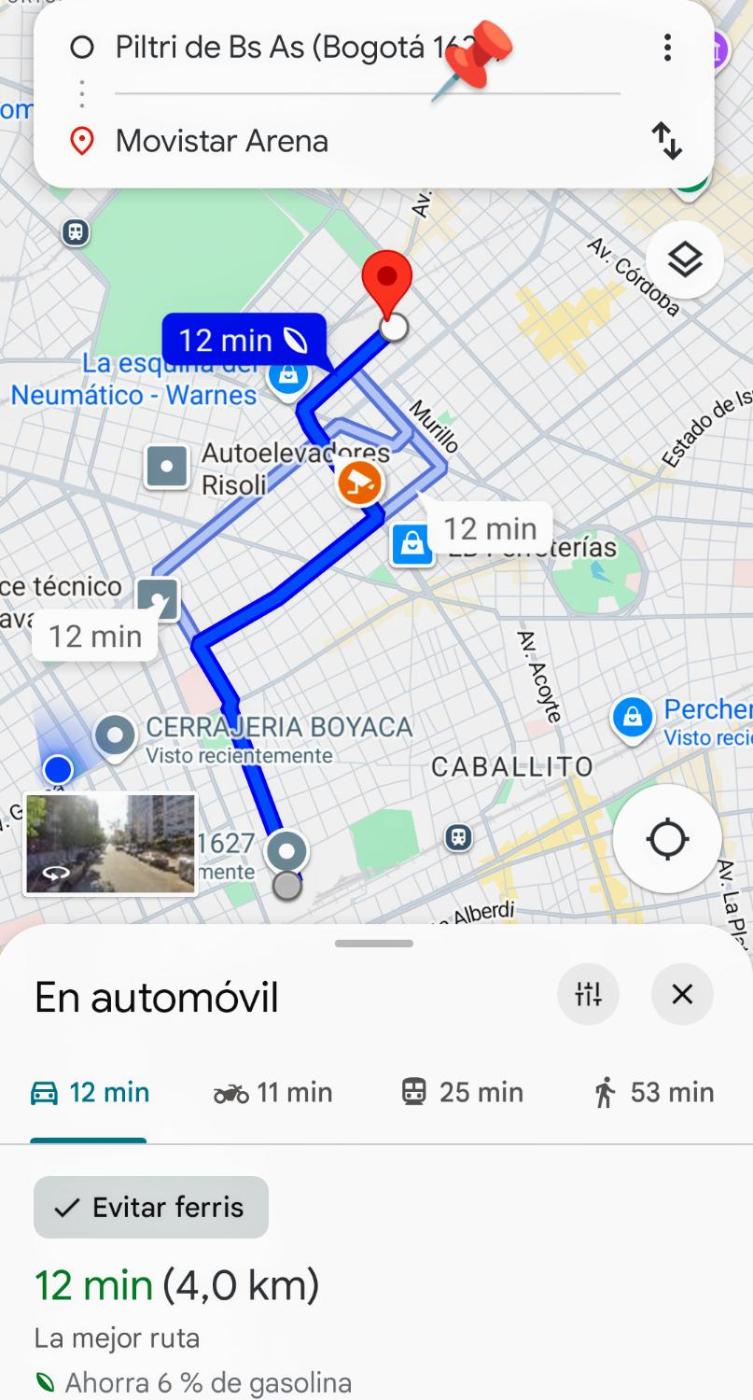Toggle the Evitar ferris chip

coord(151,1207)
